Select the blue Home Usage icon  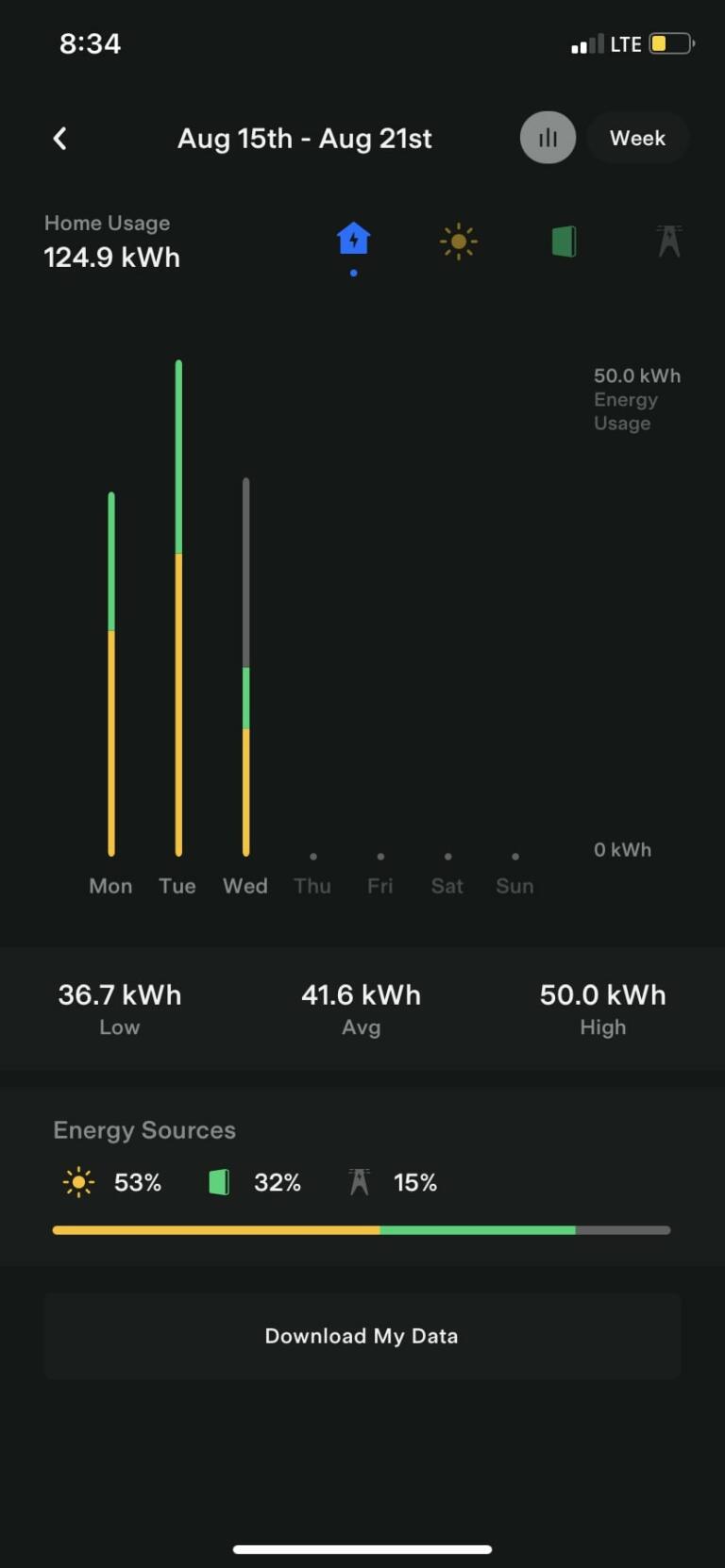click(x=353, y=241)
